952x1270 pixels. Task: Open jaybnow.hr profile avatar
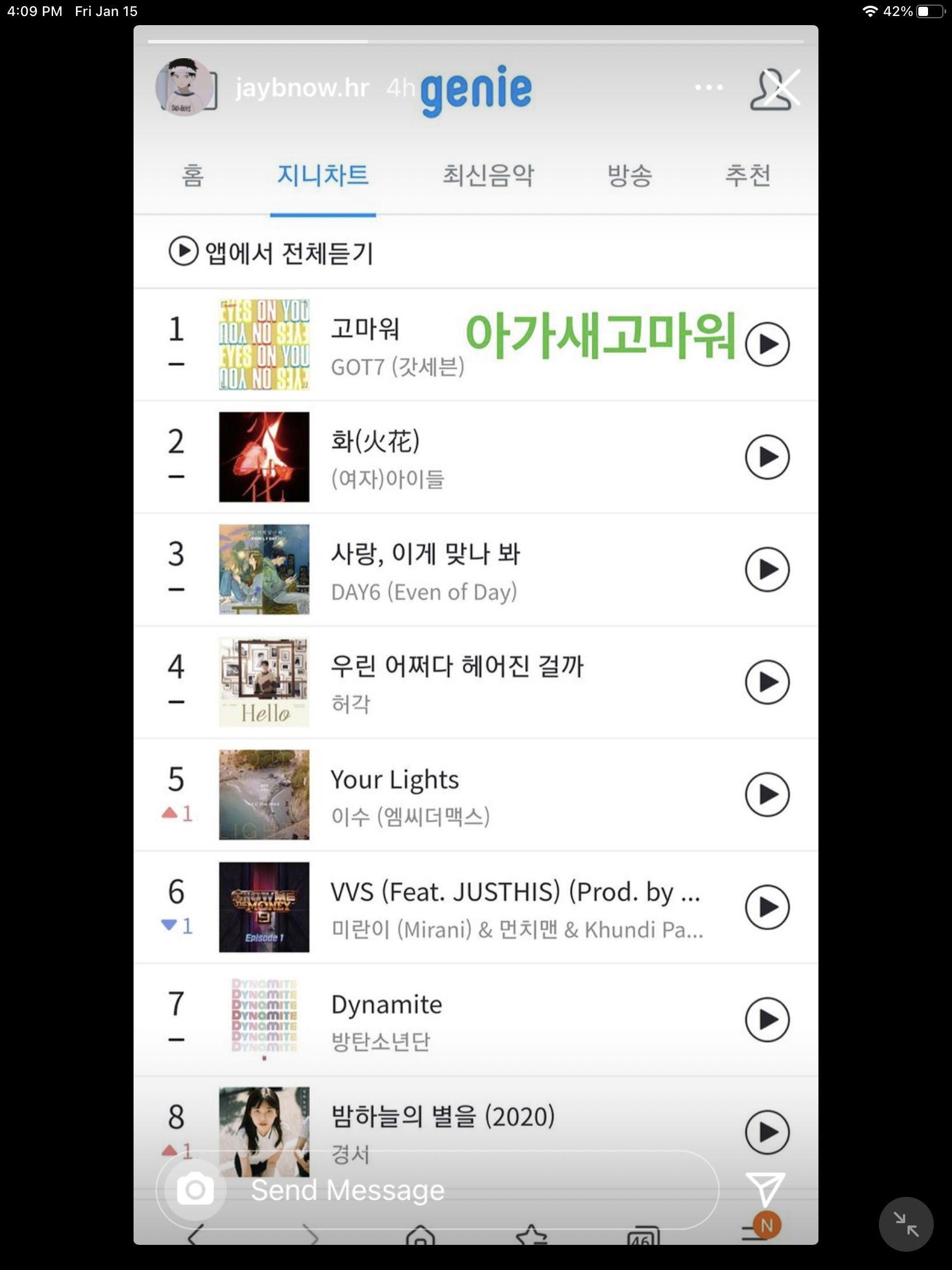point(184,87)
